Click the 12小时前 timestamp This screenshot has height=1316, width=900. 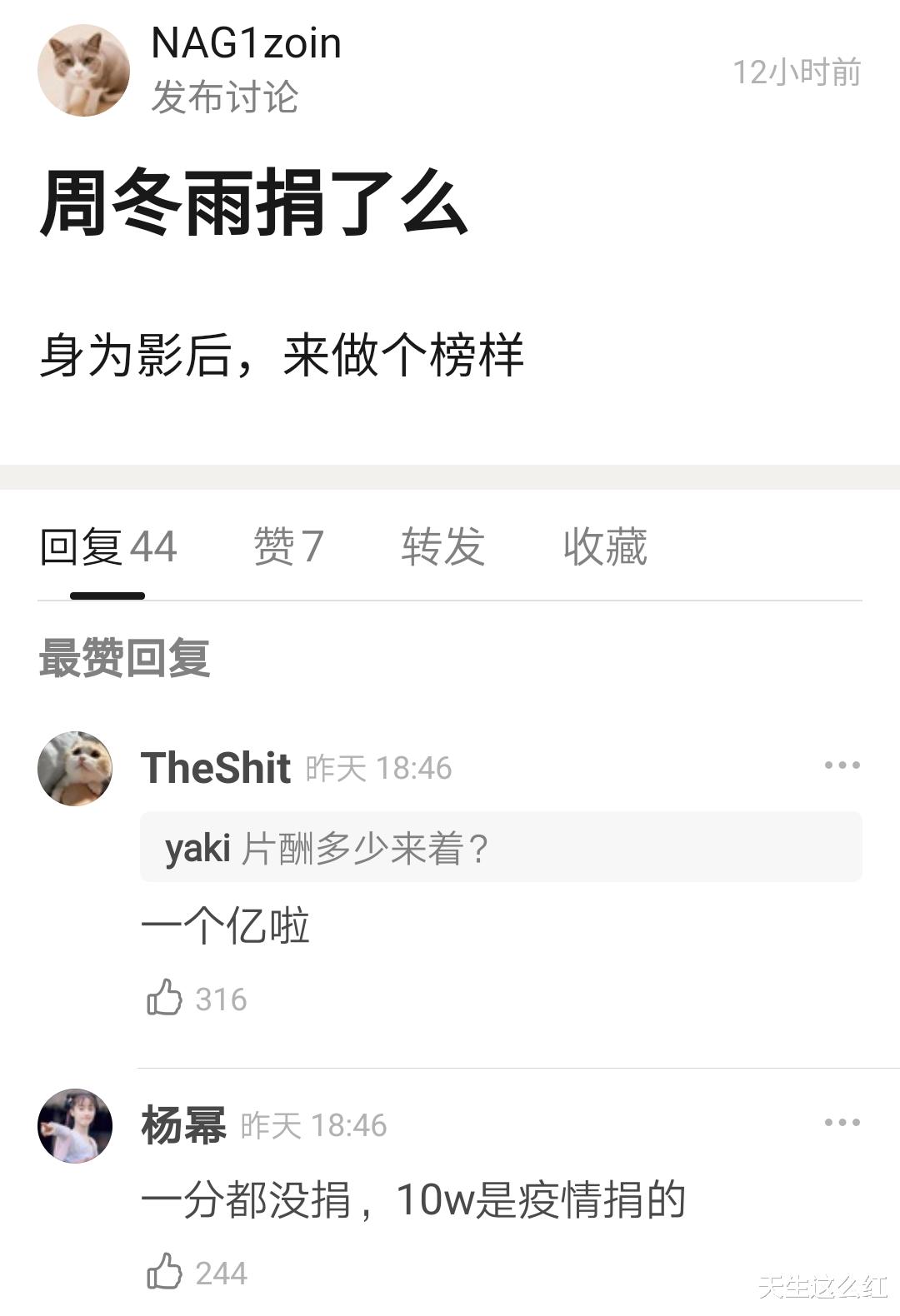tap(794, 73)
